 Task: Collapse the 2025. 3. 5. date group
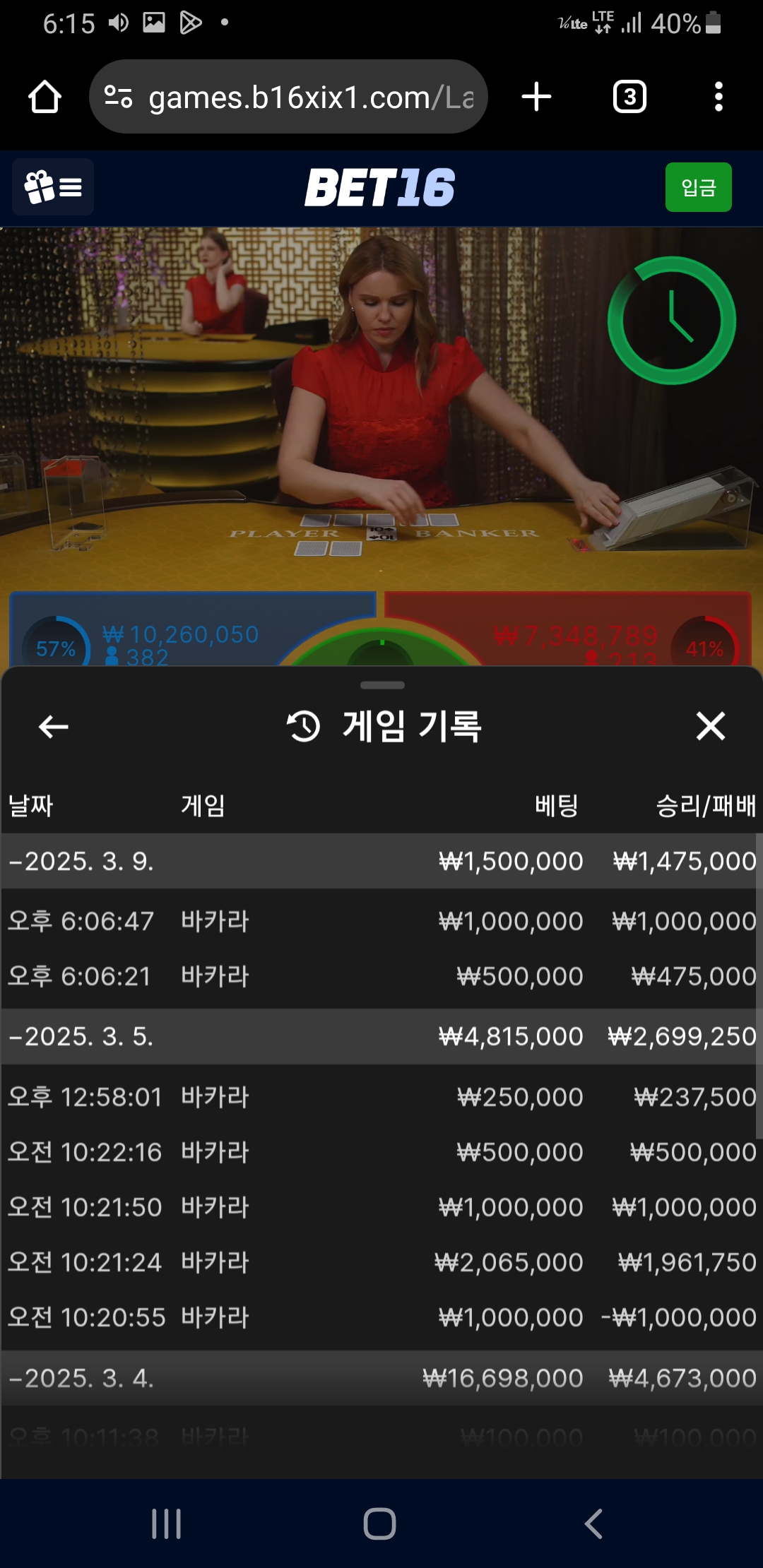(x=81, y=1036)
